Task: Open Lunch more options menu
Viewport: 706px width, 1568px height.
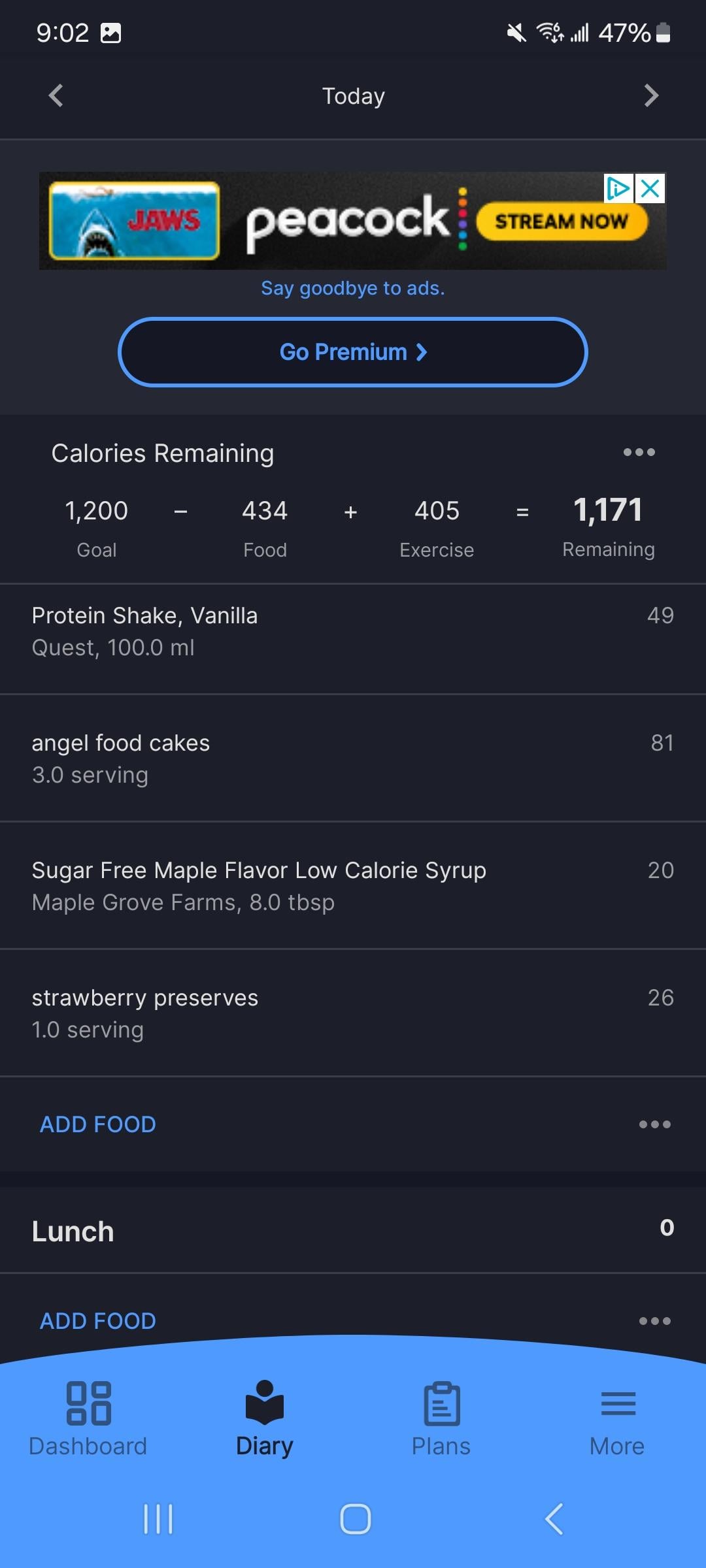Action: click(655, 1321)
